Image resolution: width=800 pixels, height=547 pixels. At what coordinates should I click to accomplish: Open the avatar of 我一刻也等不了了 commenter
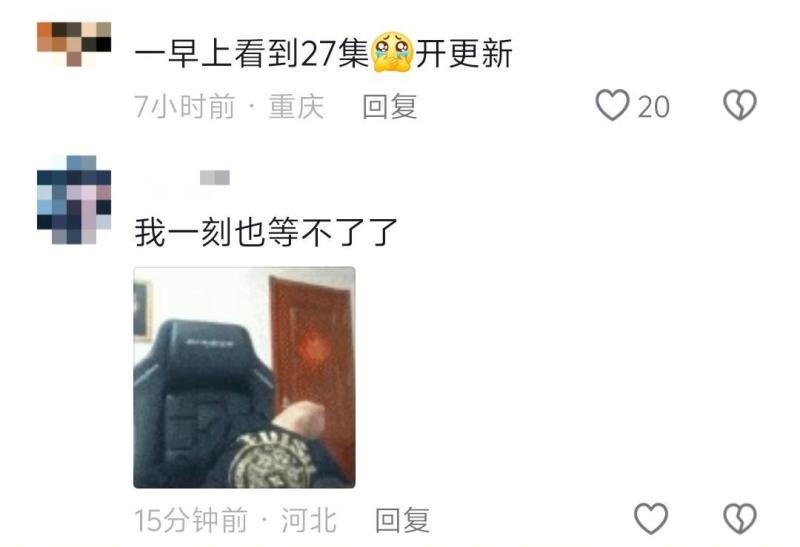[73, 193]
